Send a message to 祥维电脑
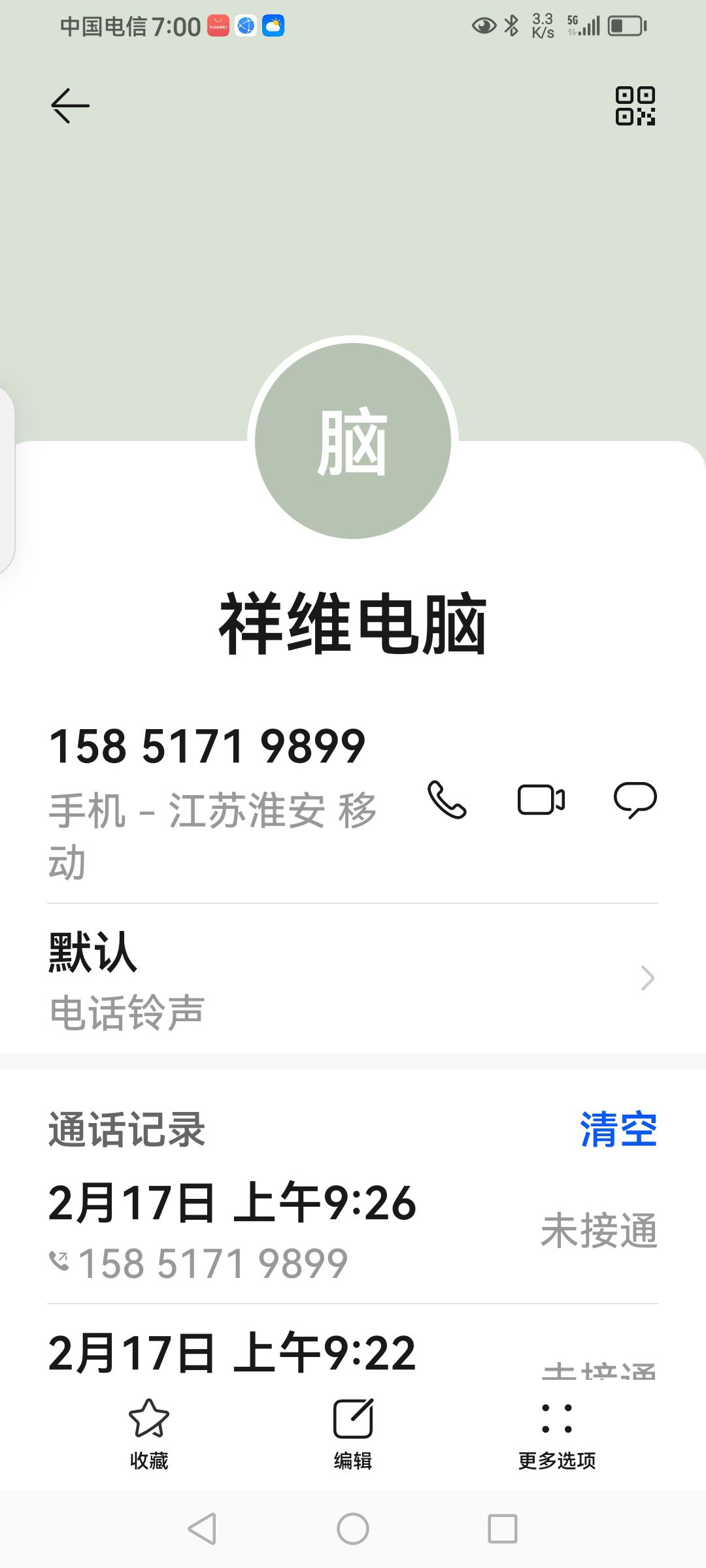Screen dimensions: 706x1568 tap(635, 800)
